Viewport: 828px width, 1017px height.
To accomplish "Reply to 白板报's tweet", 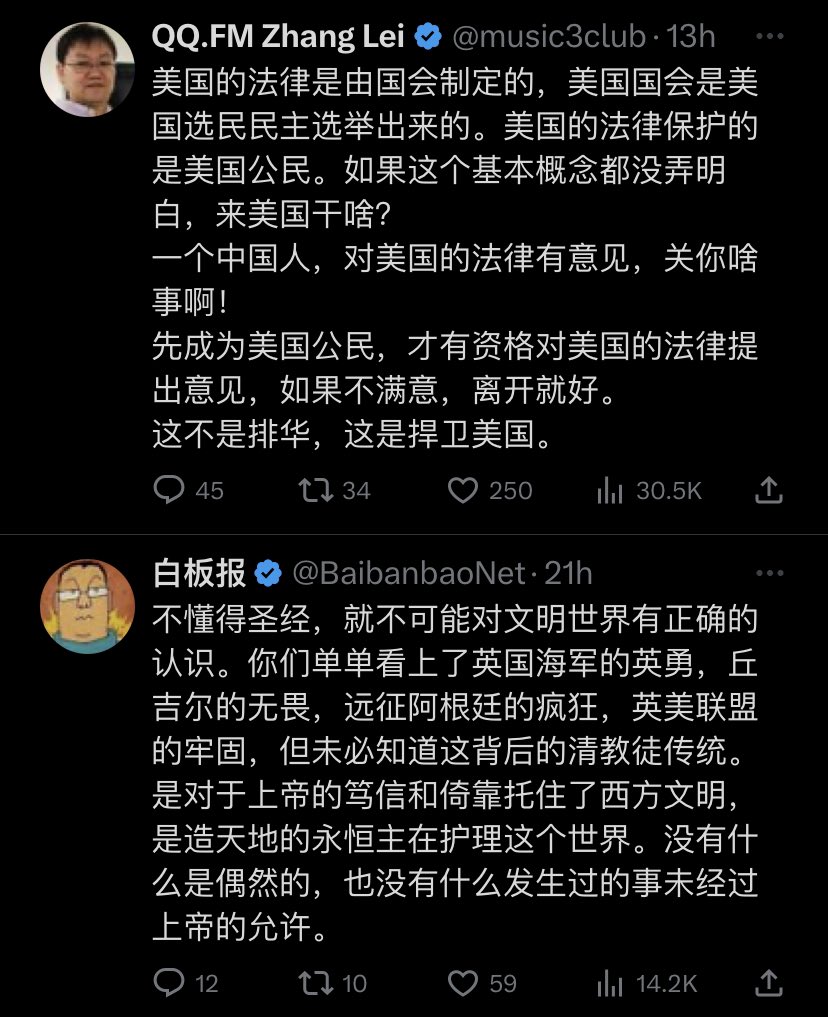I will point(169,983).
